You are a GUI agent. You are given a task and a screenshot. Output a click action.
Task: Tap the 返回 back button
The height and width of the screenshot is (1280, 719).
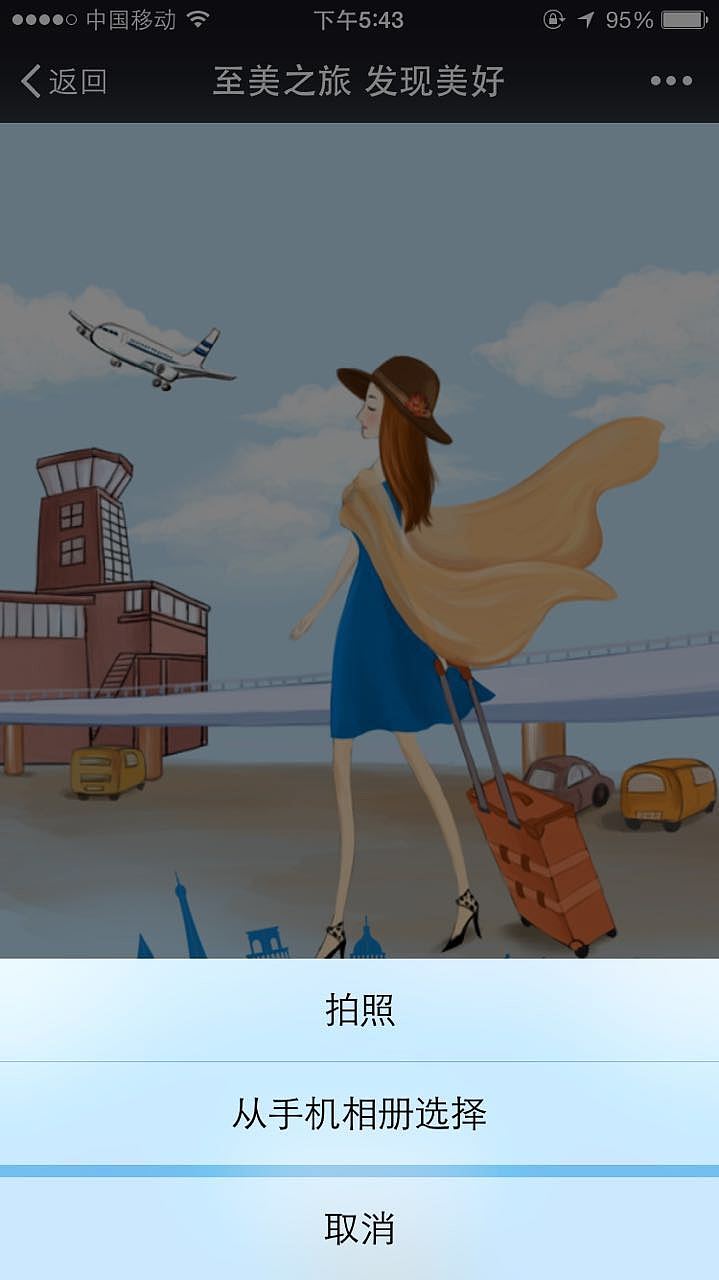pyautogui.click(x=64, y=81)
